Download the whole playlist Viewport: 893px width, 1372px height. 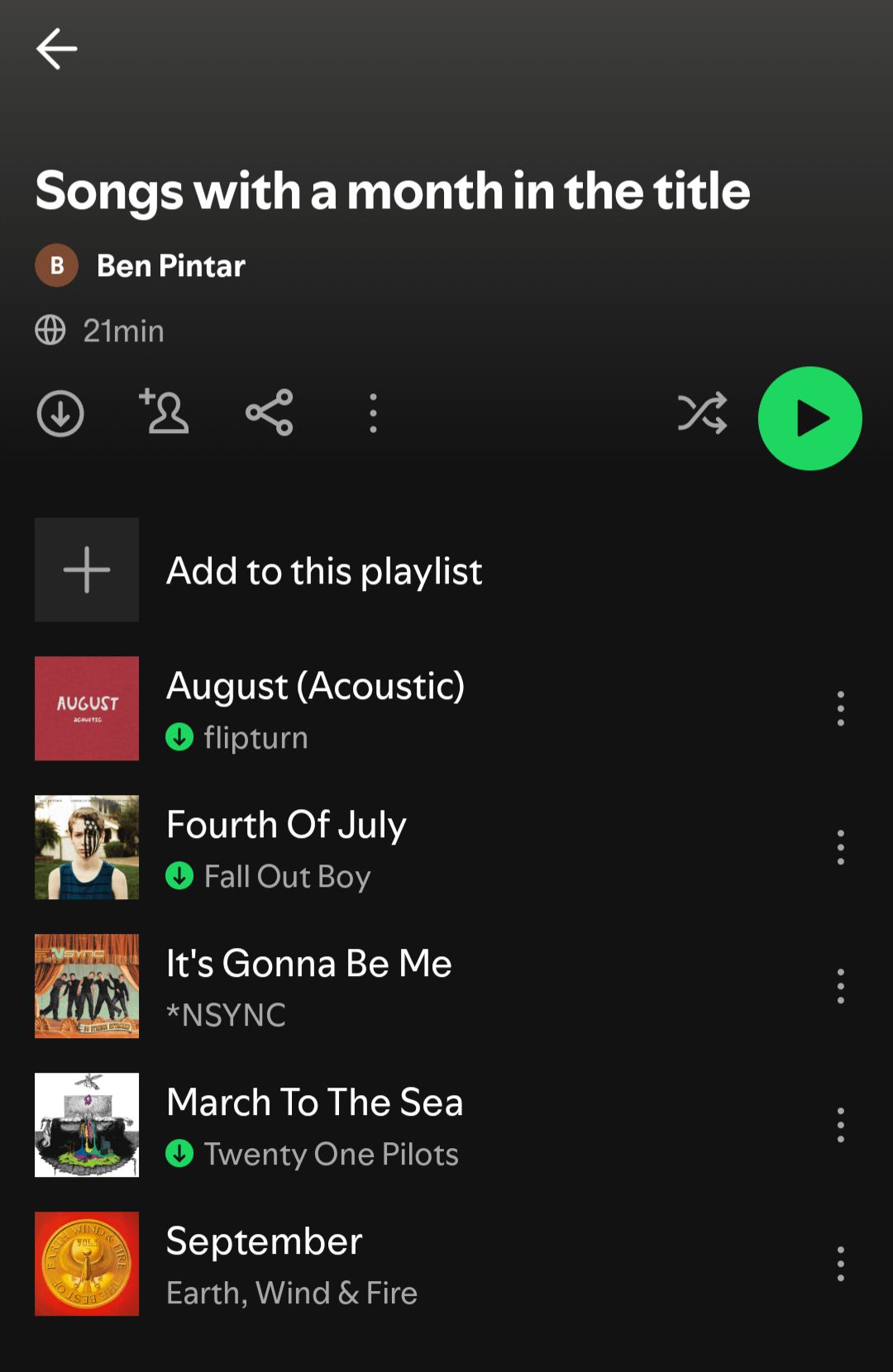point(60,412)
